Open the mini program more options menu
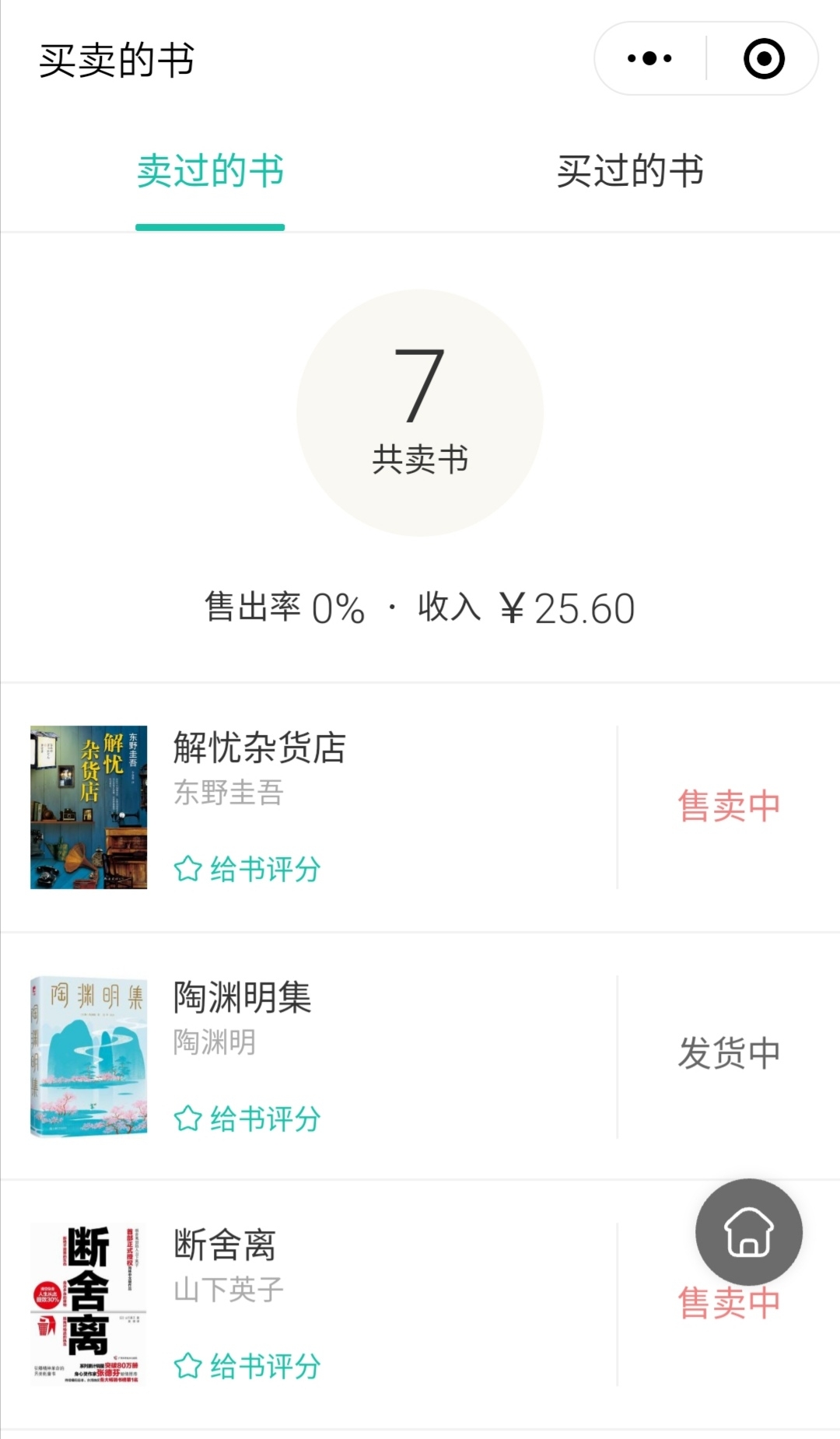Viewport: 840px width, 1439px height. (x=649, y=58)
